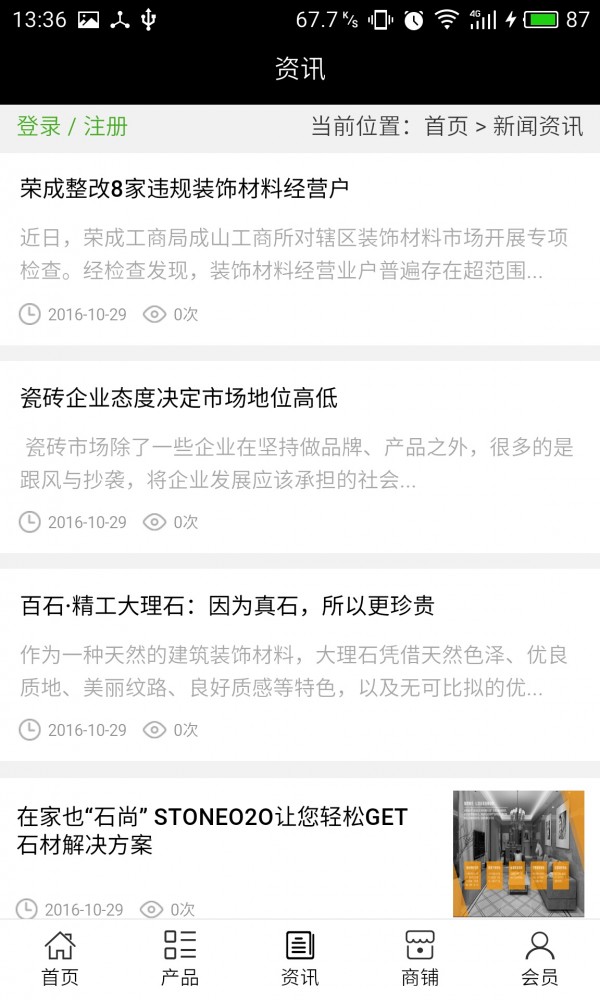Image resolution: width=600 pixels, height=1000 pixels.
Task: Go to 首页 via the breadcrumb
Action: (446, 126)
